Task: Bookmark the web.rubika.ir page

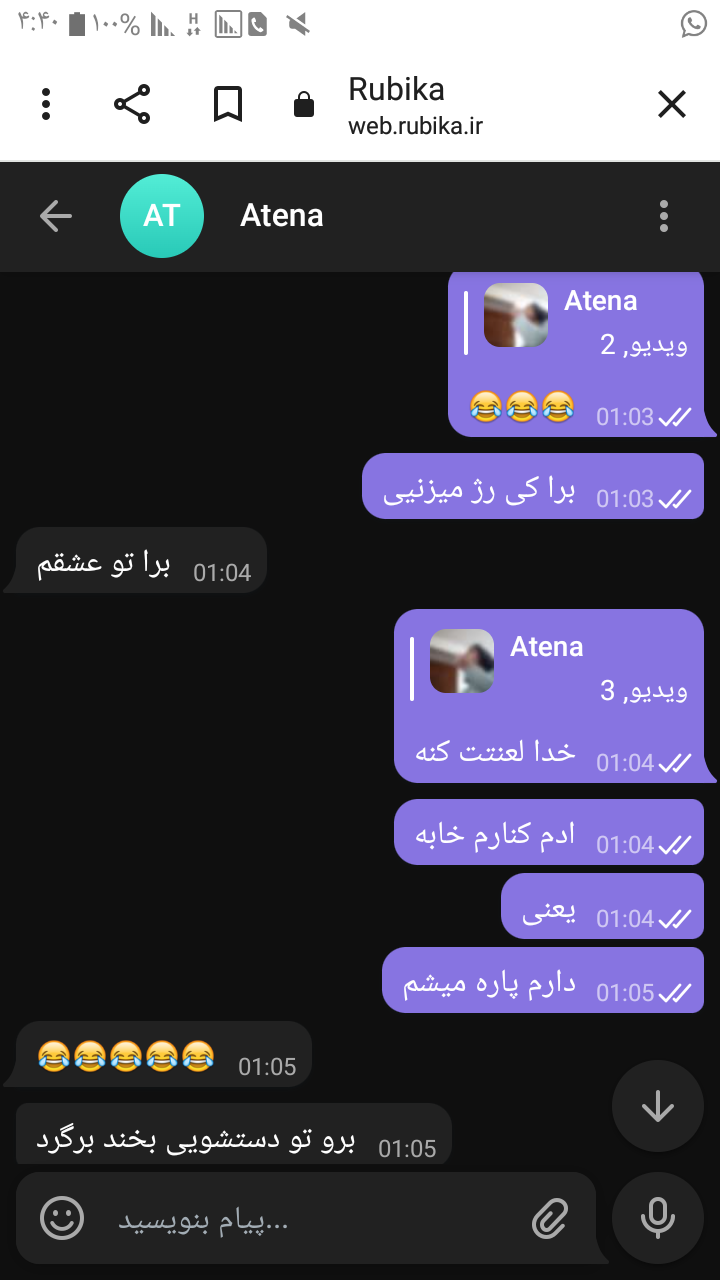Action: (x=228, y=104)
